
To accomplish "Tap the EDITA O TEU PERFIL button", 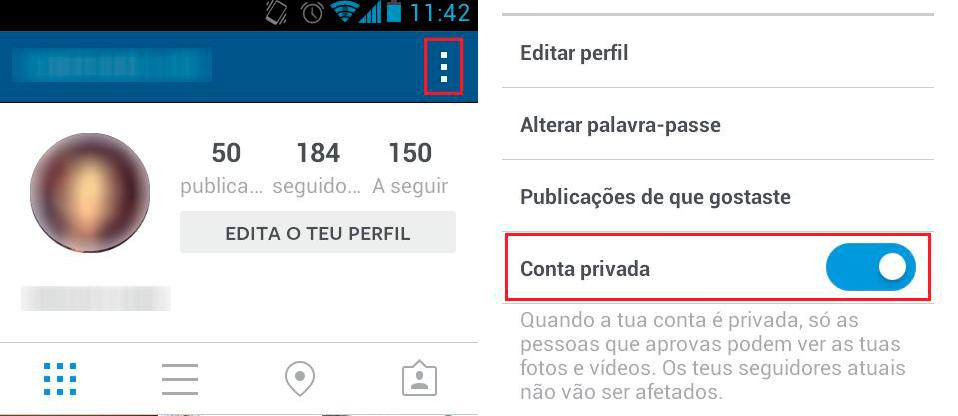I will click(317, 233).
